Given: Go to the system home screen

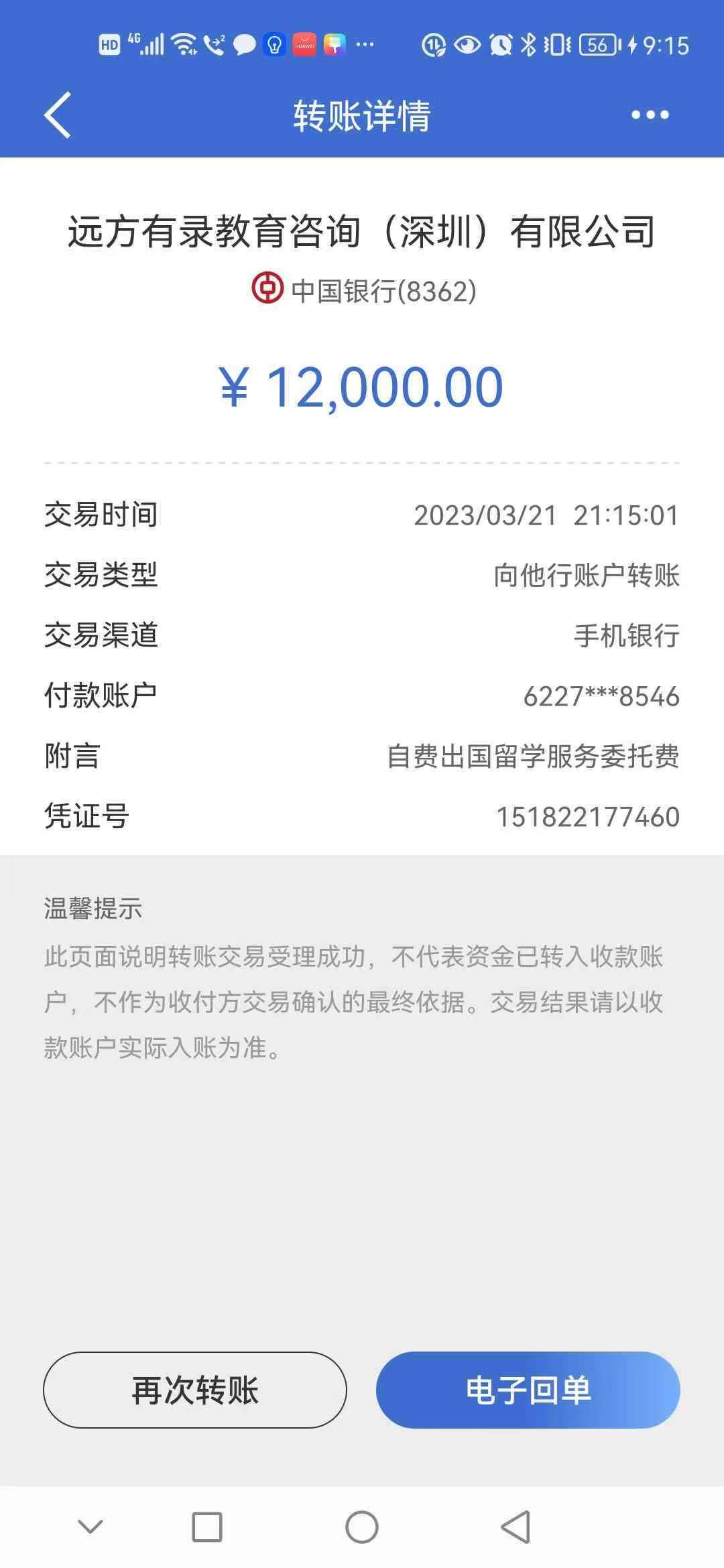Looking at the screenshot, I should click(x=361, y=1527).
